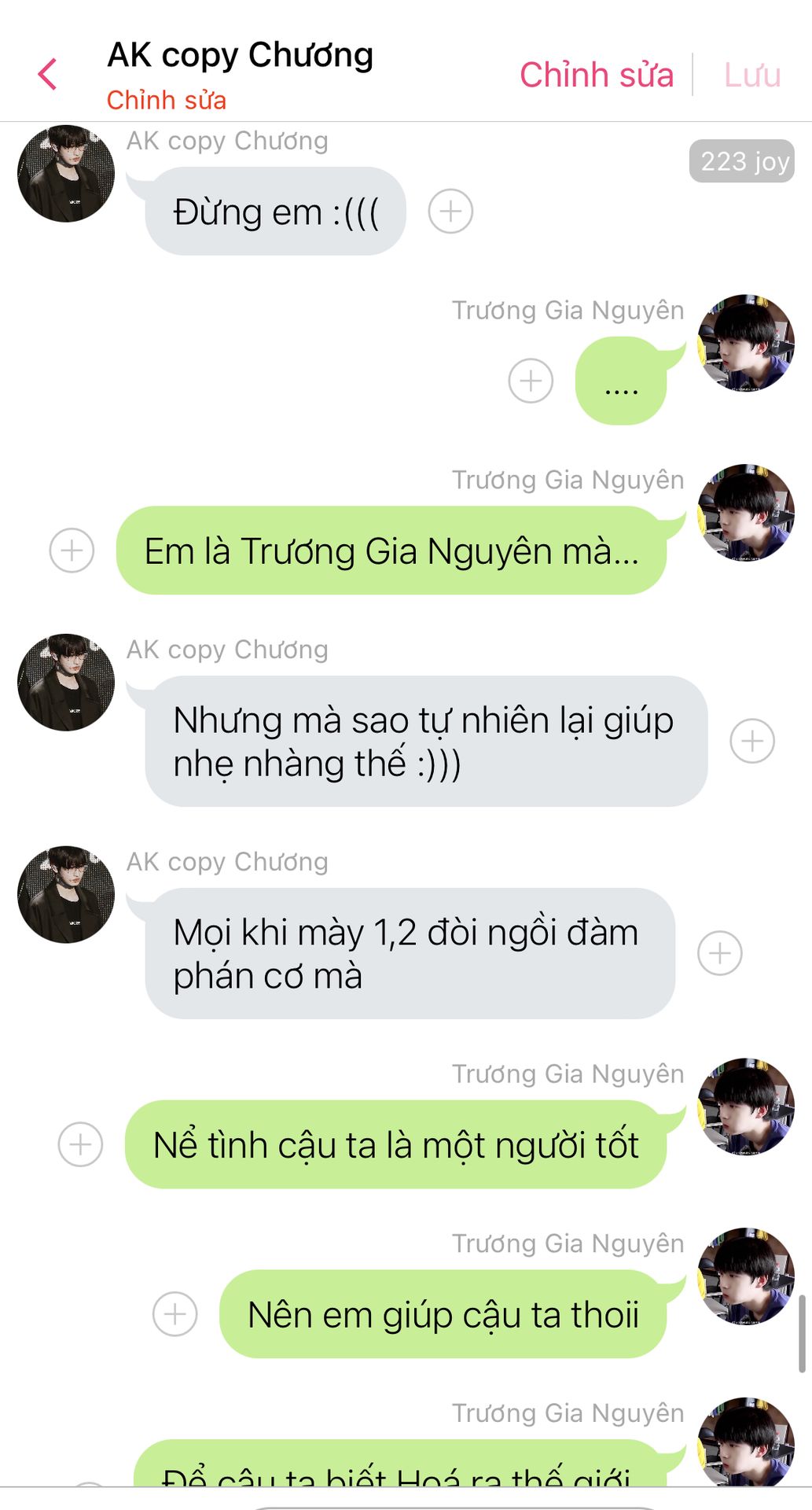Tap plus icon beside "Đừng em :((("

pyautogui.click(x=450, y=212)
